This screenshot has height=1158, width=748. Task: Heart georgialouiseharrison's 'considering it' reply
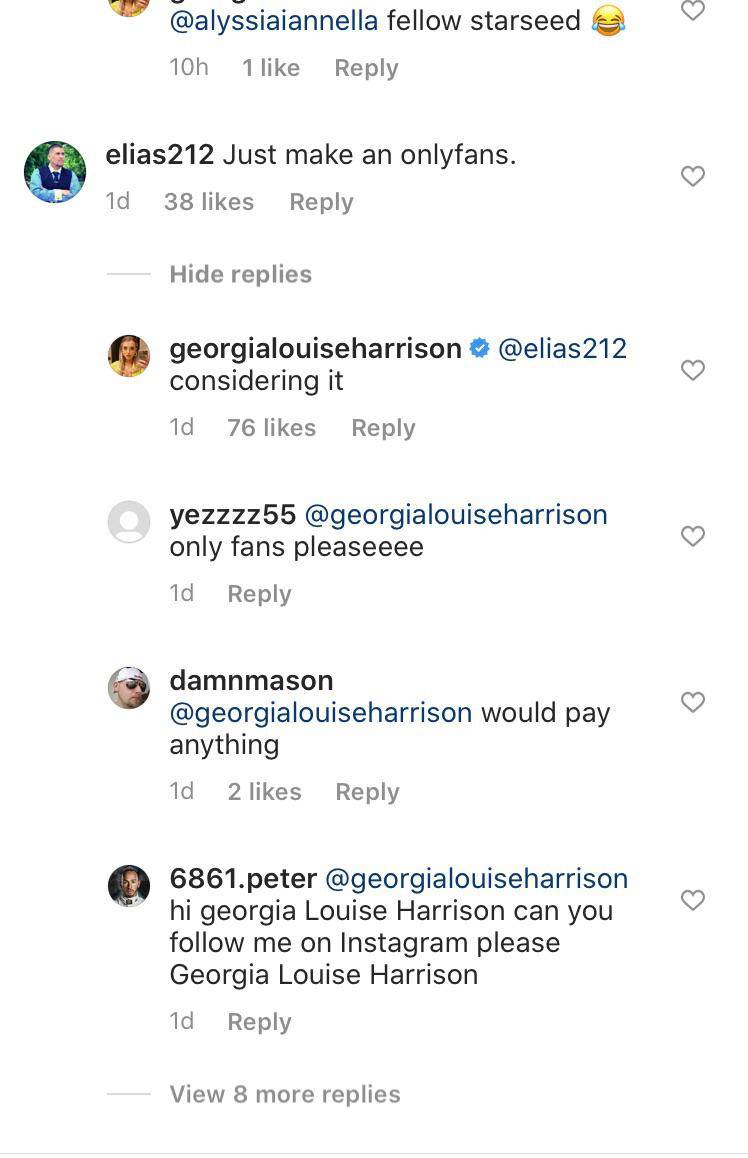pos(692,370)
